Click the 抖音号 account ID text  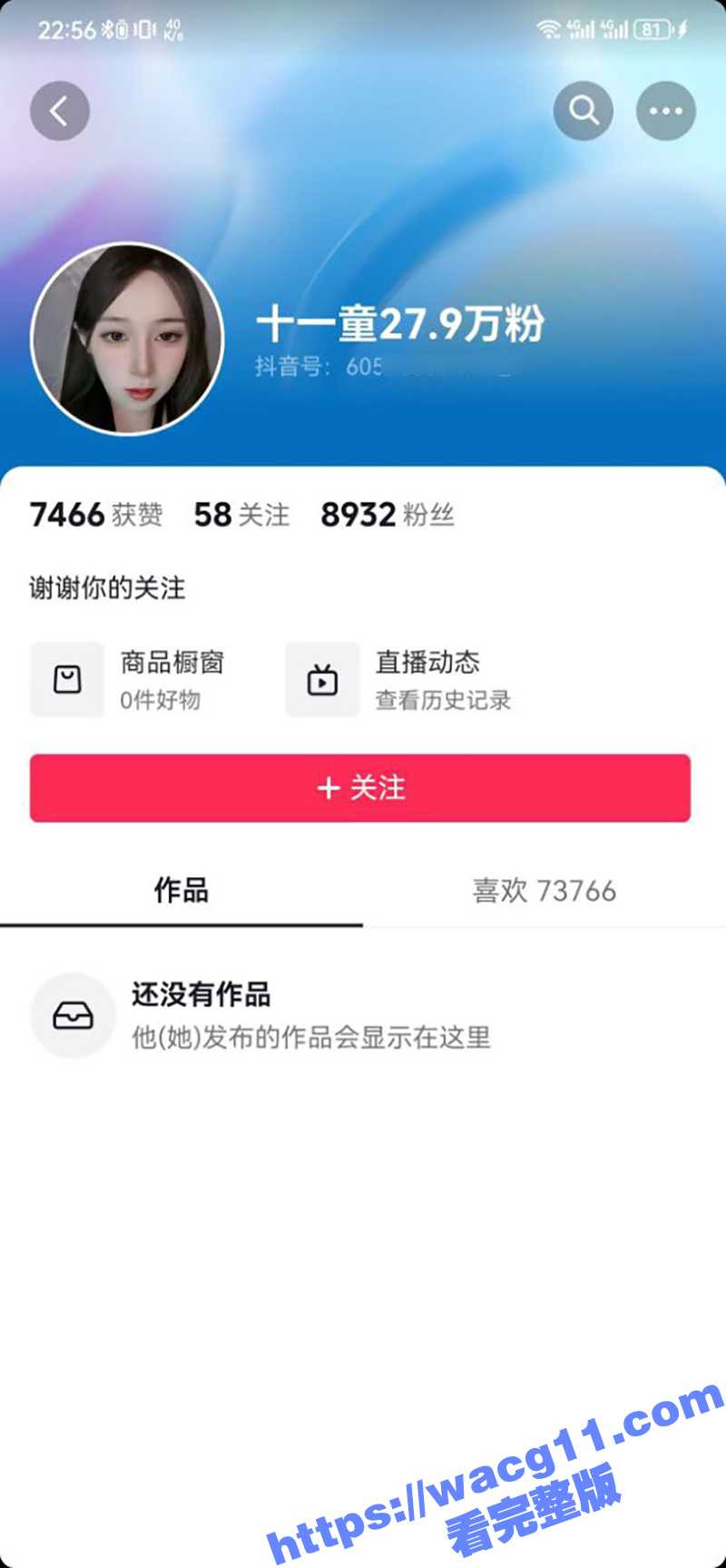point(289,368)
